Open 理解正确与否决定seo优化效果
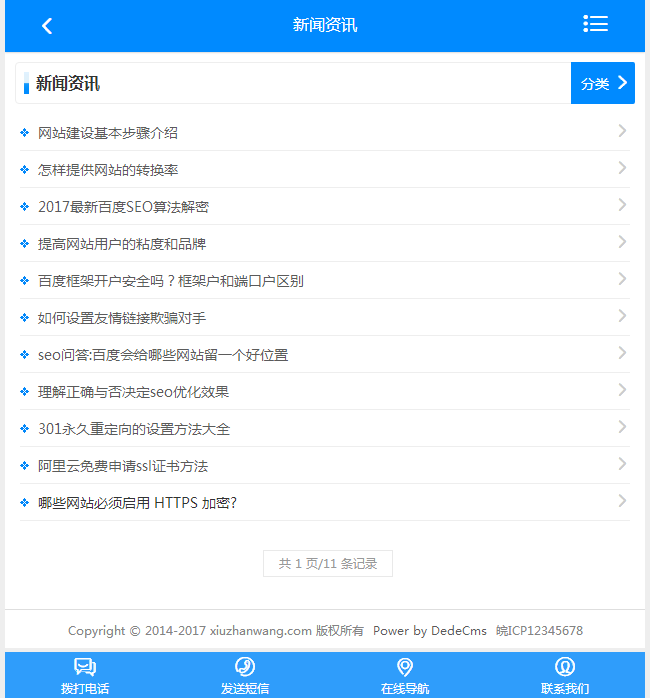Viewport: 650px width, 698px height. [x=133, y=392]
